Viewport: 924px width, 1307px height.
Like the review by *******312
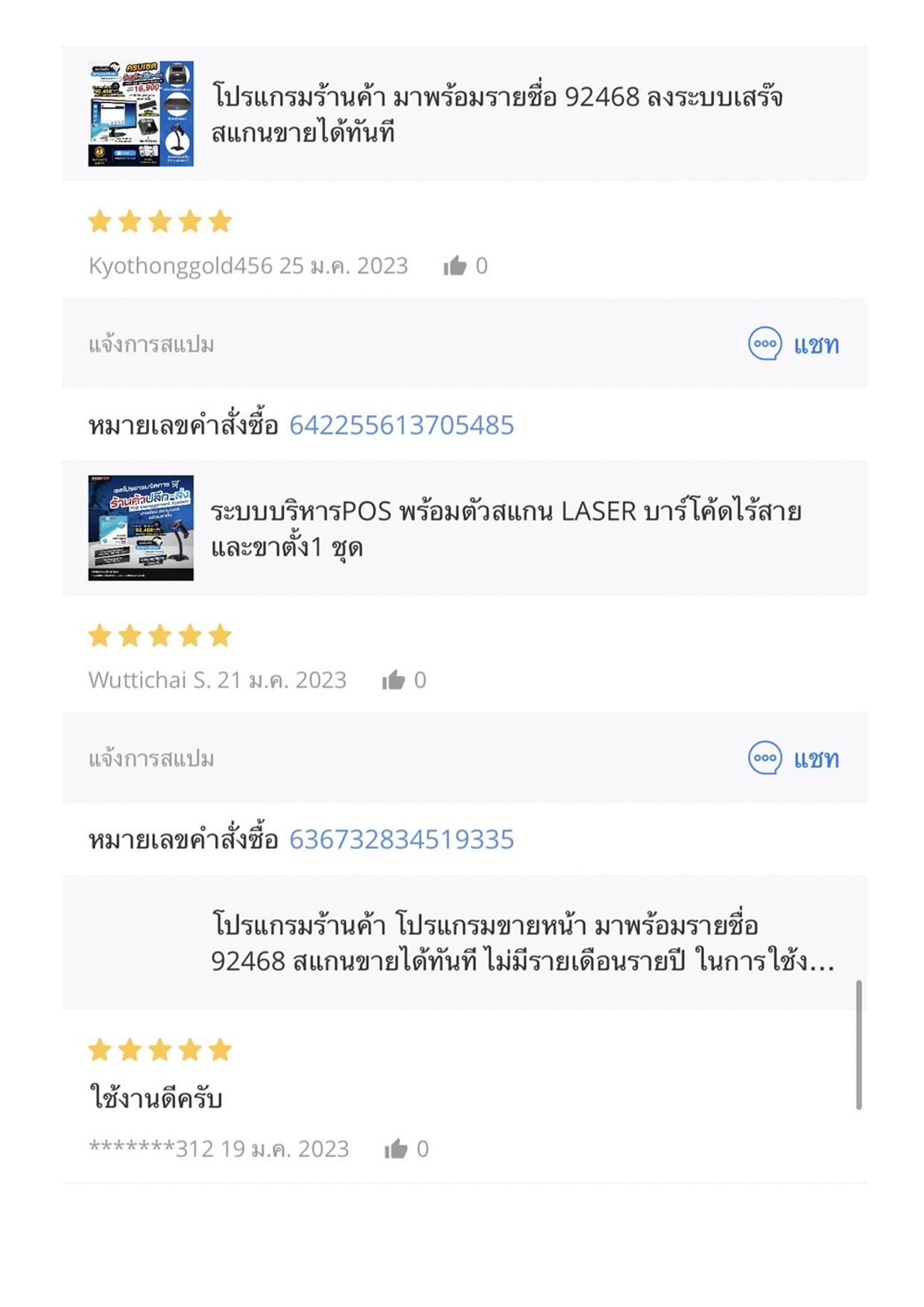396,1149
